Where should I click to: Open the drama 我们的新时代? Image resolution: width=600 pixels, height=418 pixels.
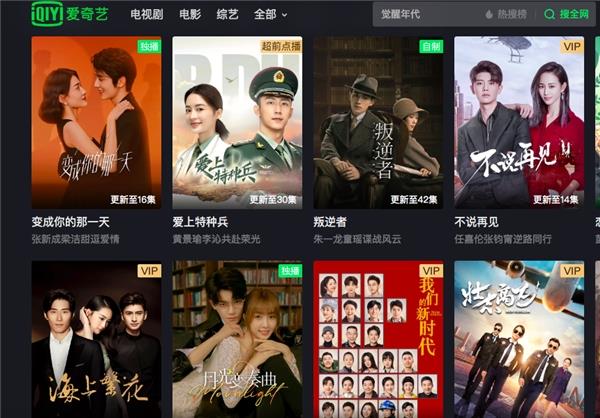378,340
